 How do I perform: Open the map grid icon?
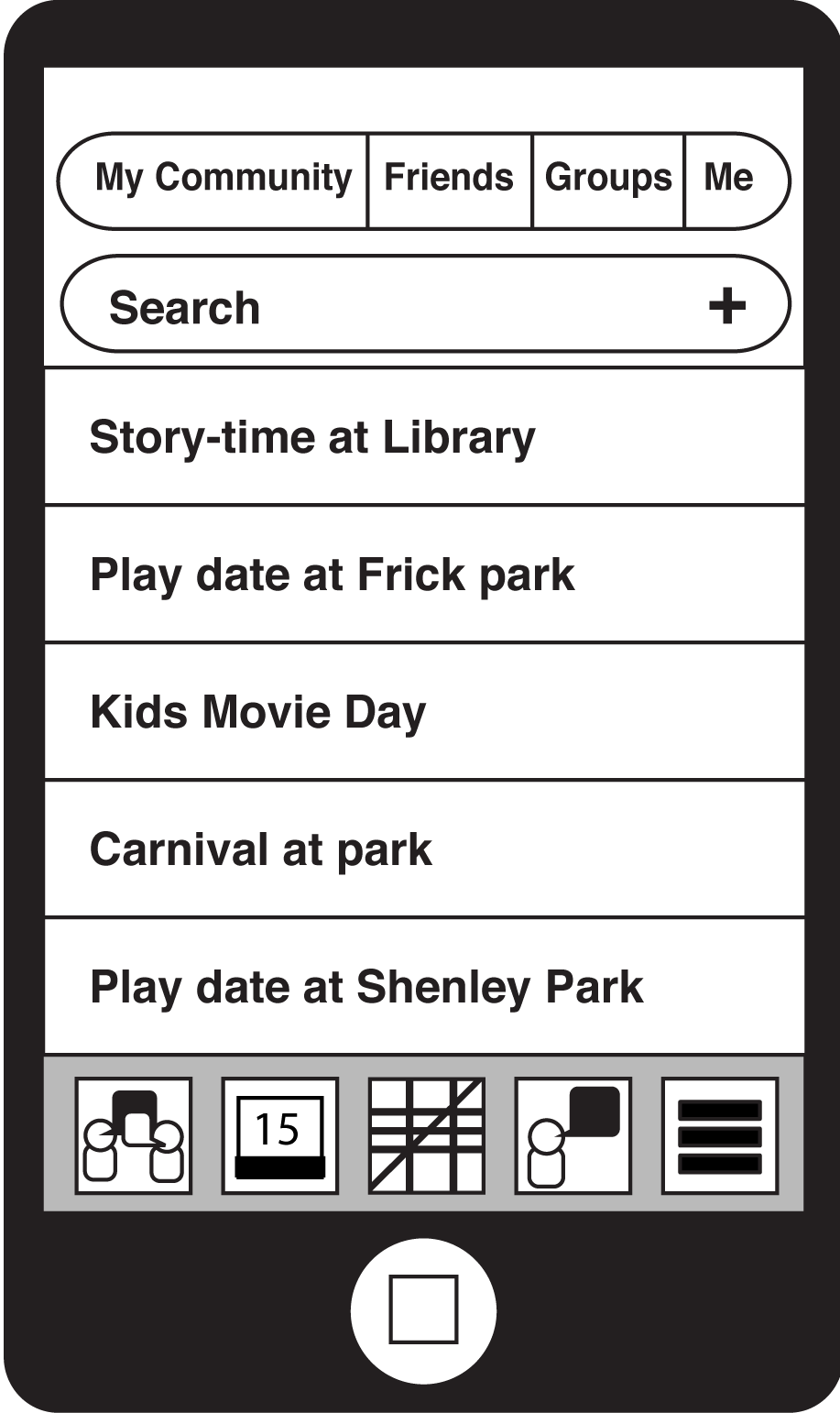point(427,1135)
